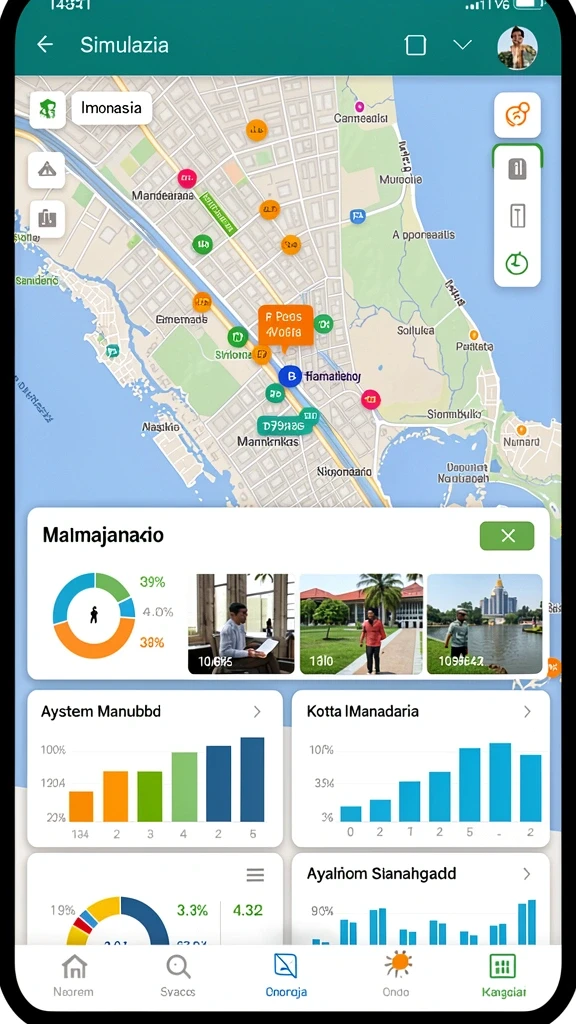This screenshot has height=1024, width=576.
Task: Expand the Ayalñom Slanahgadd card
Action: point(527,874)
